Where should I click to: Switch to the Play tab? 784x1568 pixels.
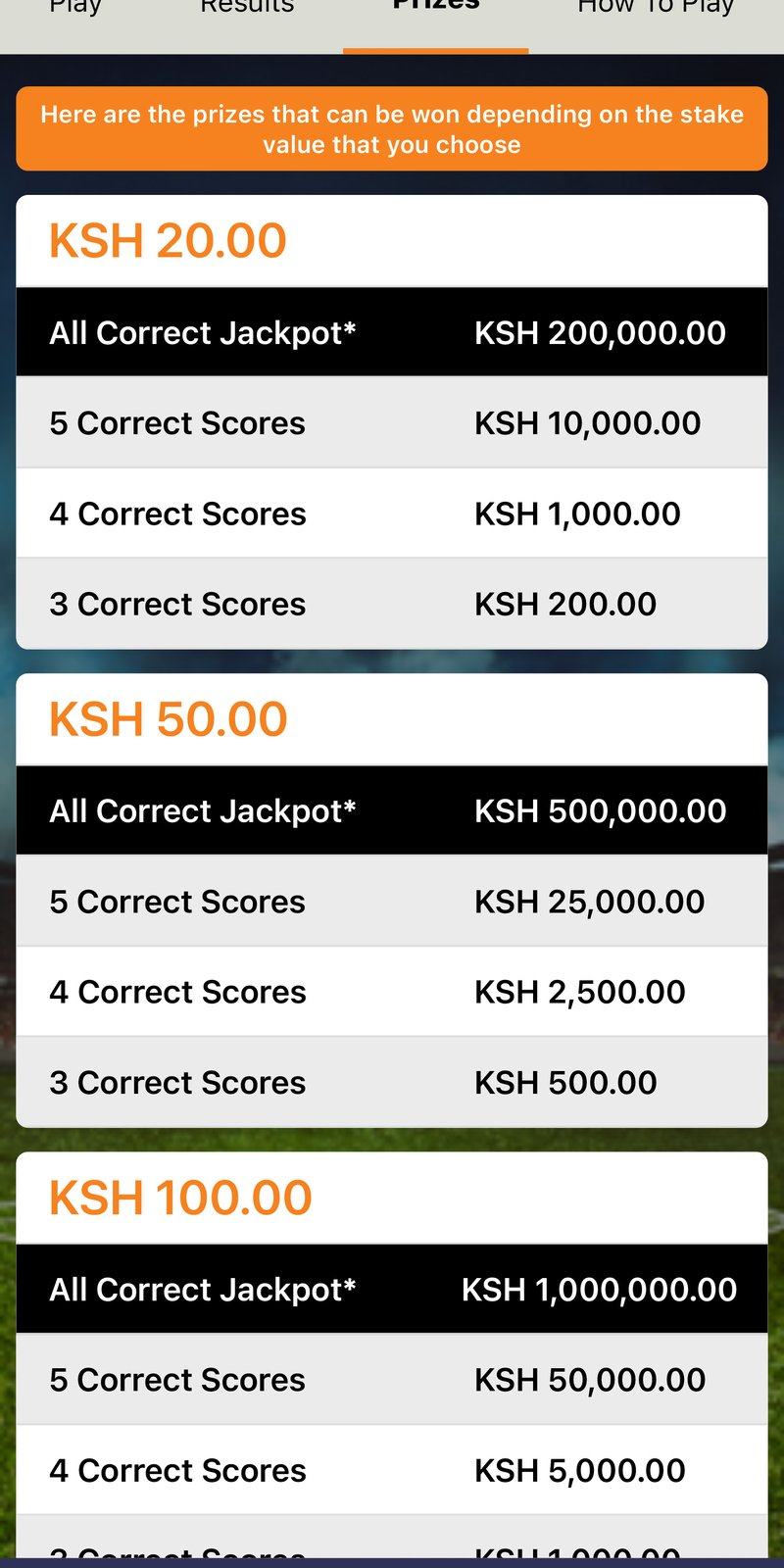[x=75, y=10]
